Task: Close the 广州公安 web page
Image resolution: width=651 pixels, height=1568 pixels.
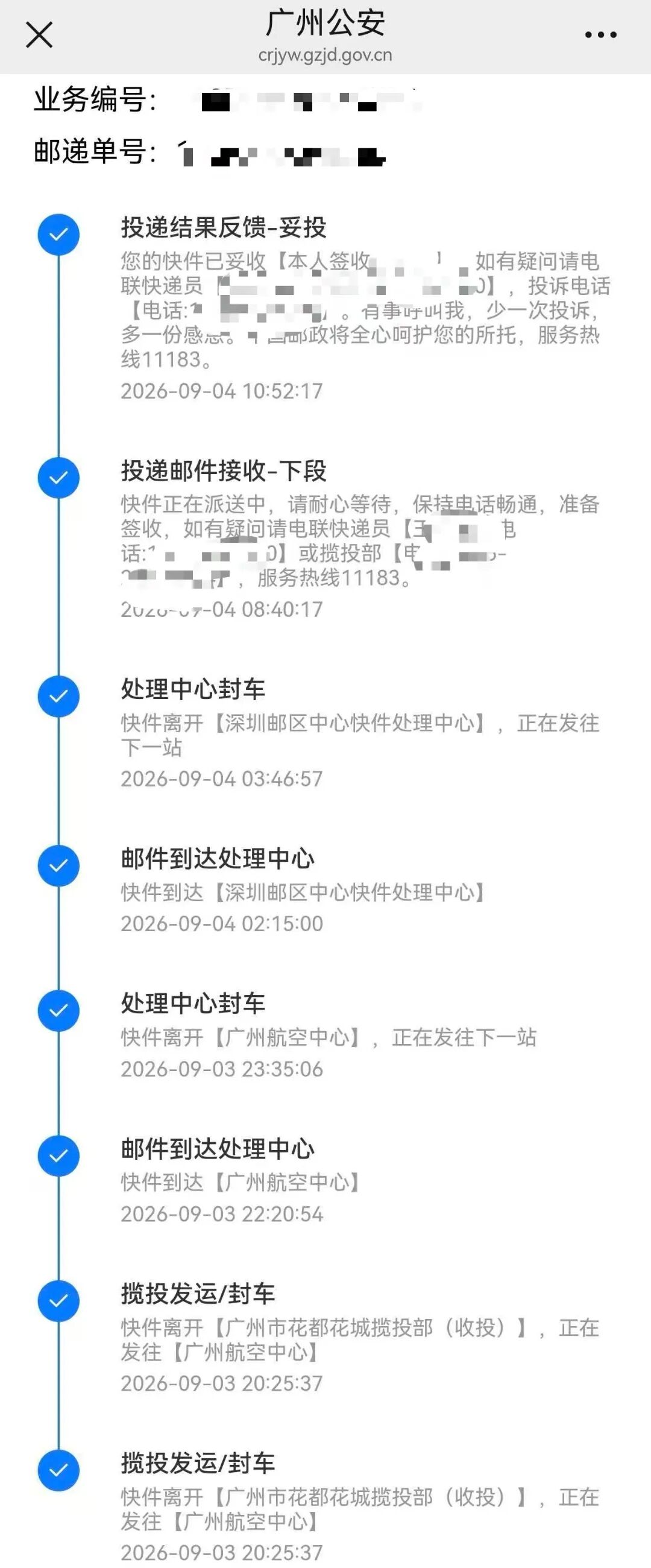Action: [39, 35]
